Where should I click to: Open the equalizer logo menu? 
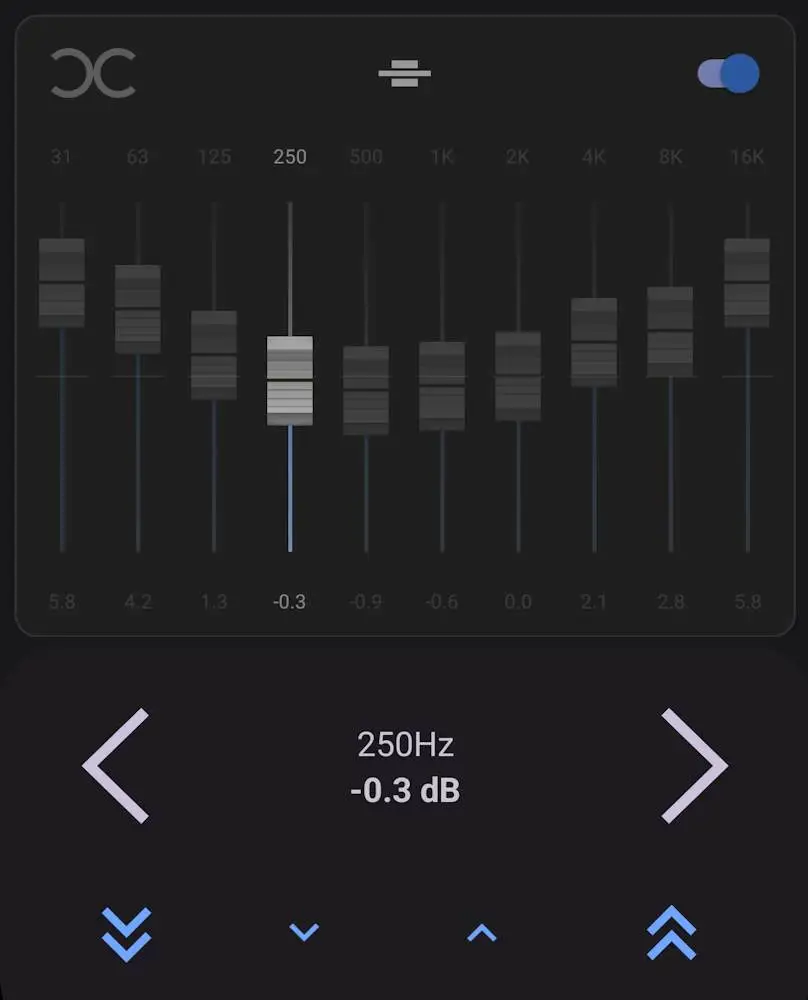point(93,74)
